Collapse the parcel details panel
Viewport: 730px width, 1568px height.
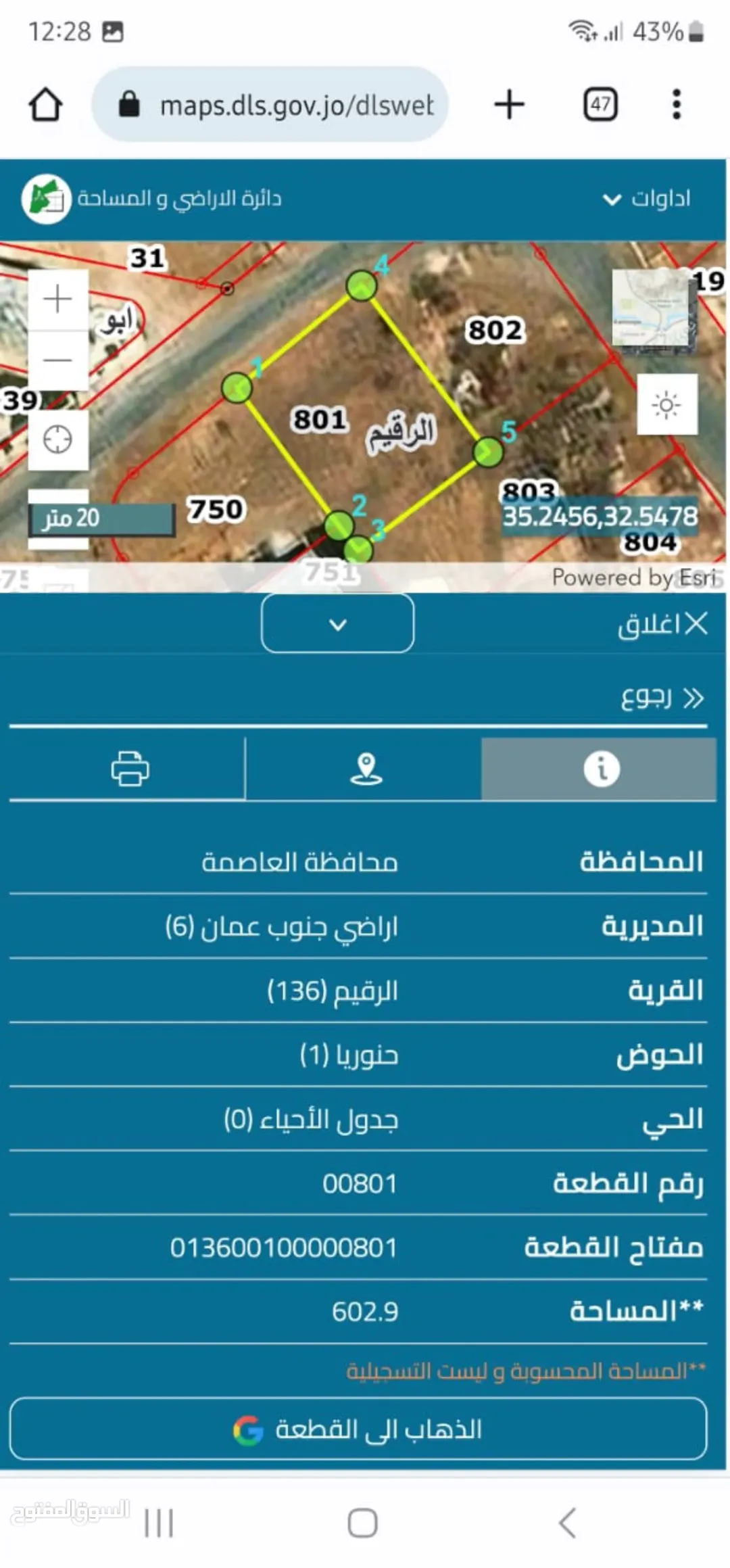point(337,623)
